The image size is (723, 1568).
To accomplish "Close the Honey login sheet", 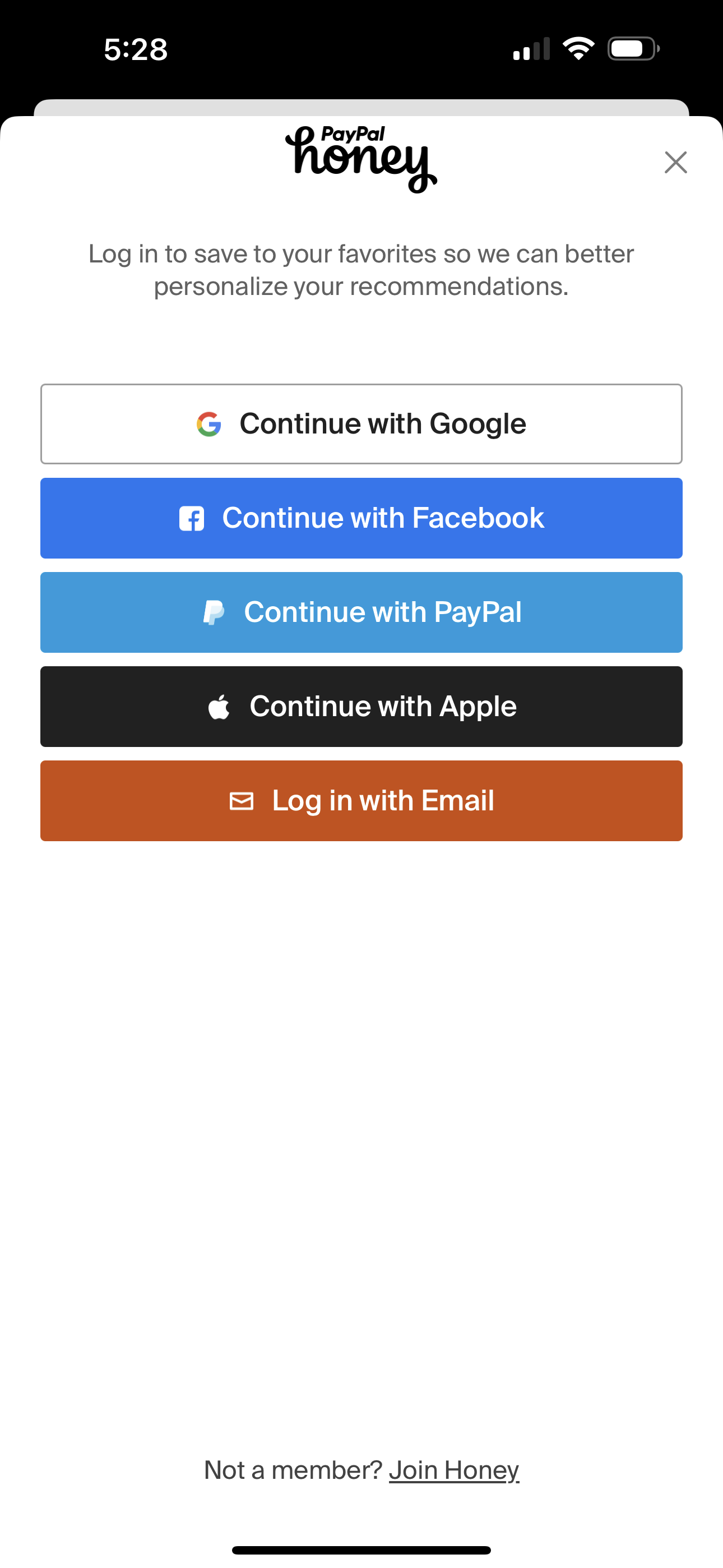I will 675,163.
